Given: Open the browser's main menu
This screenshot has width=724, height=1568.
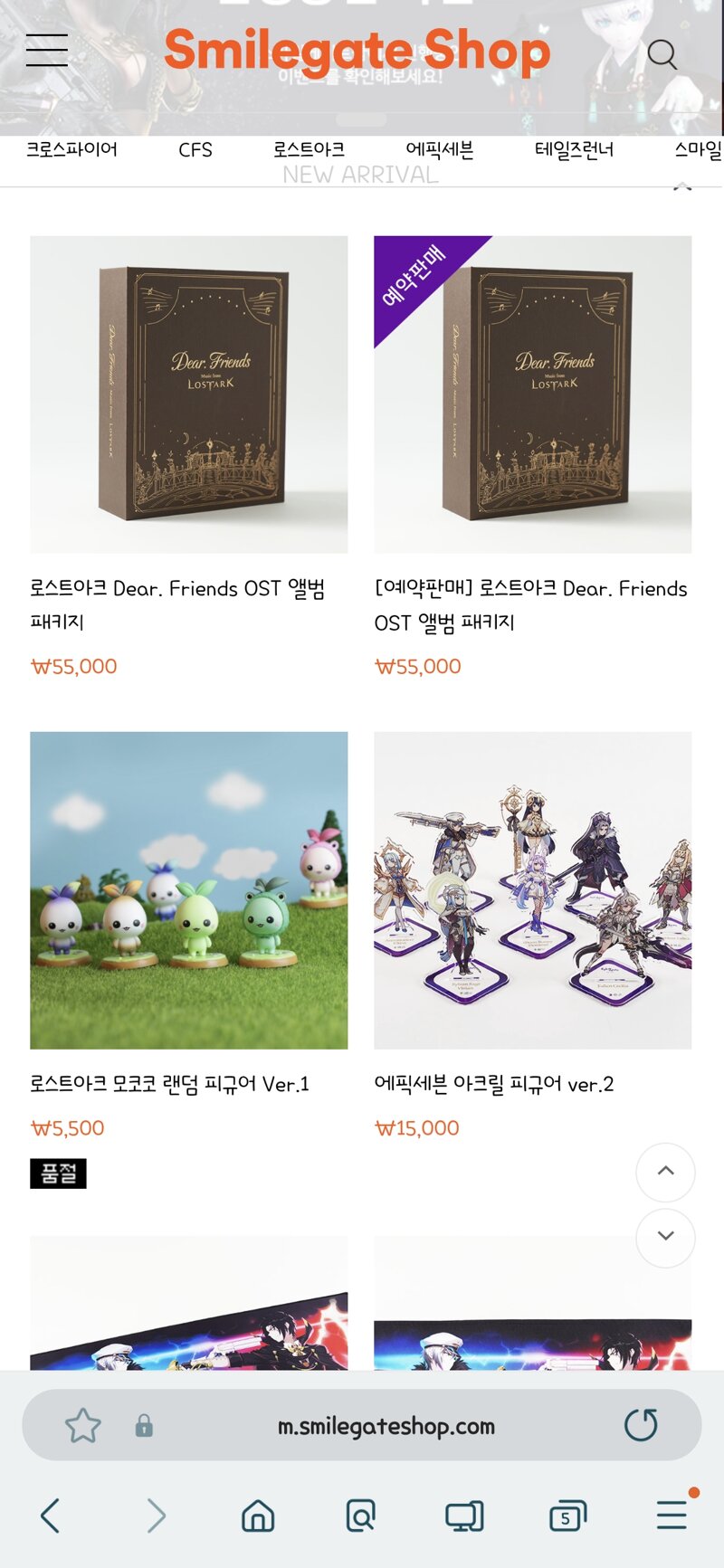Looking at the screenshot, I should [x=672, y=1515].
